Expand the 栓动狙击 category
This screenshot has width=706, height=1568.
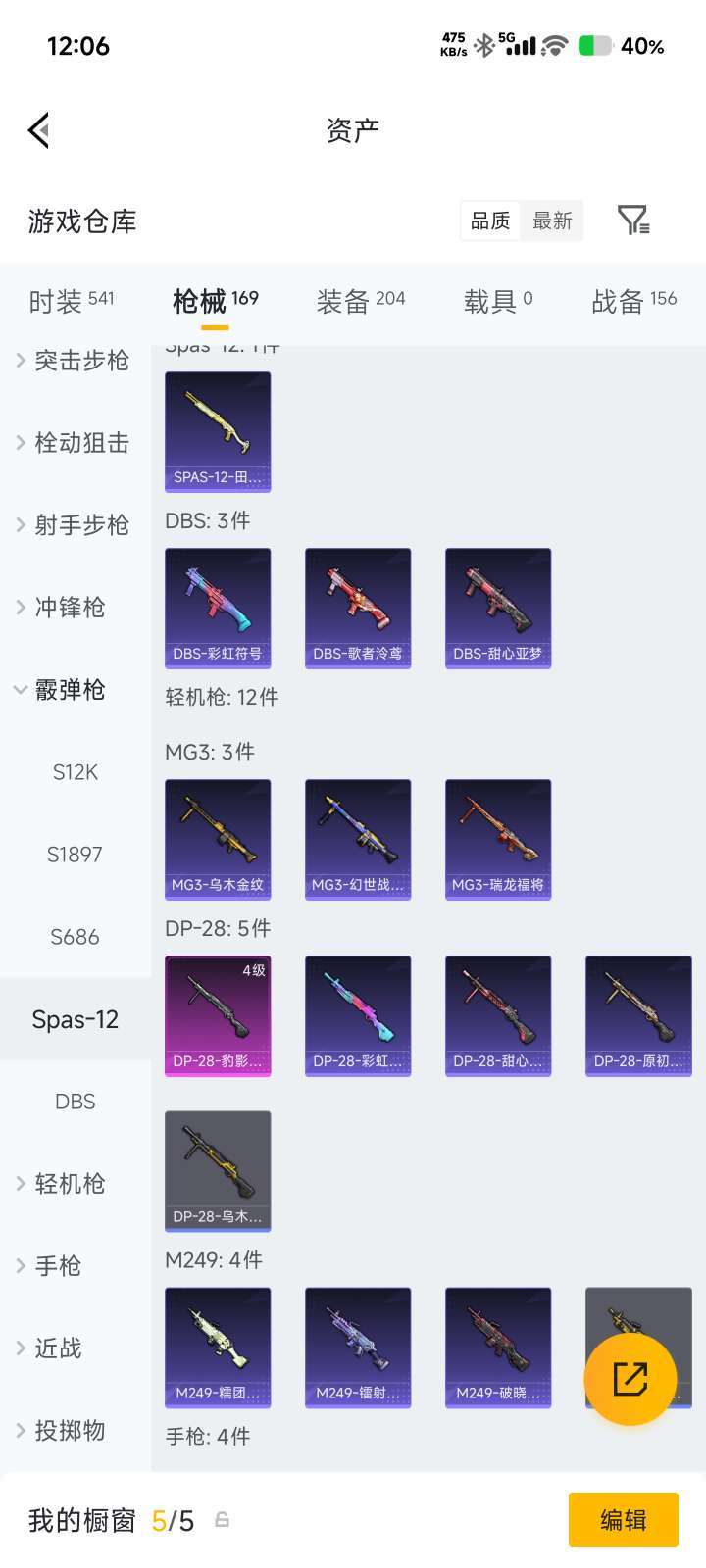click(x=76, y=443)
